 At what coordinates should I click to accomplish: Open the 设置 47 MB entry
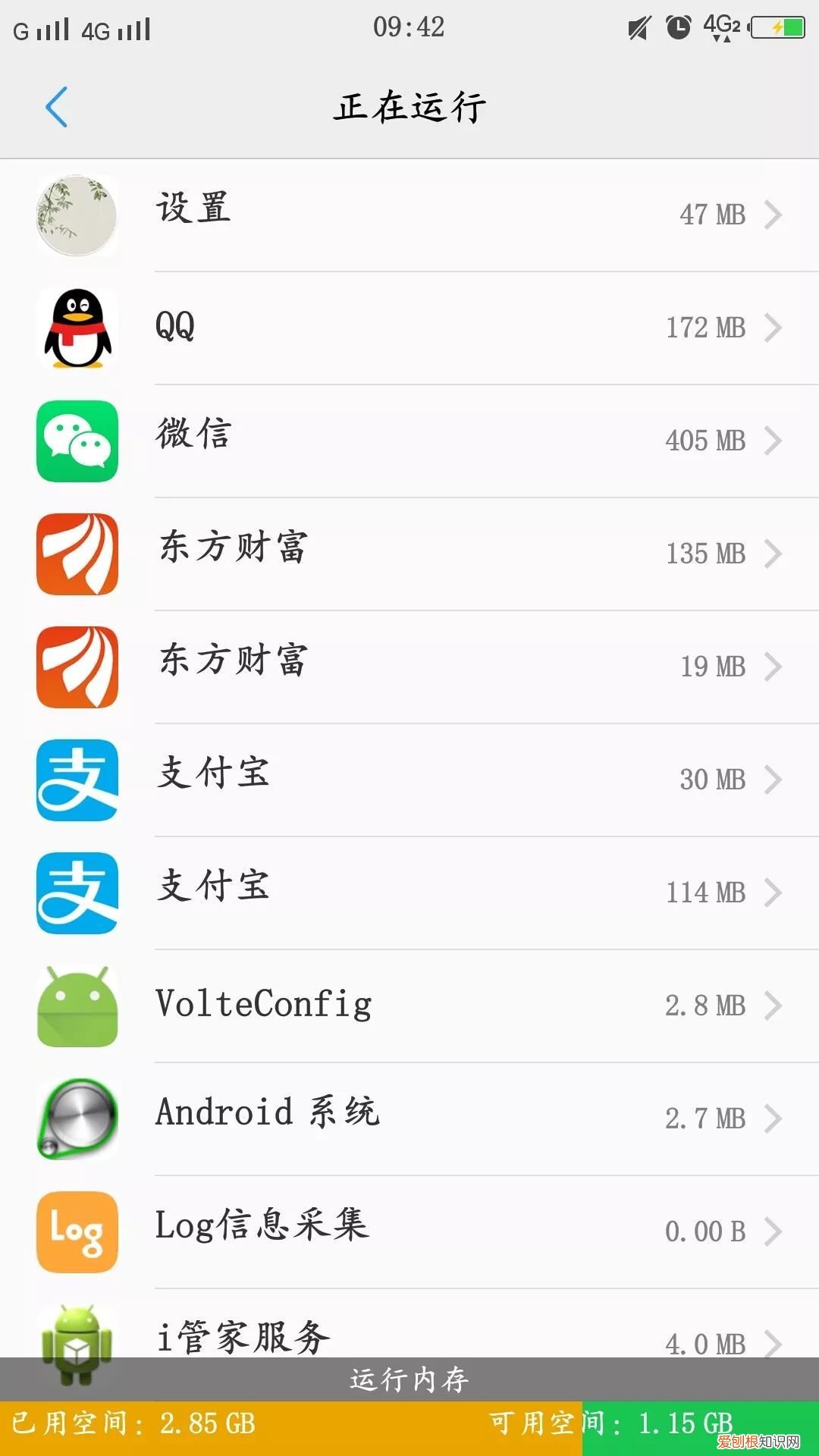(x=409, y=215)
